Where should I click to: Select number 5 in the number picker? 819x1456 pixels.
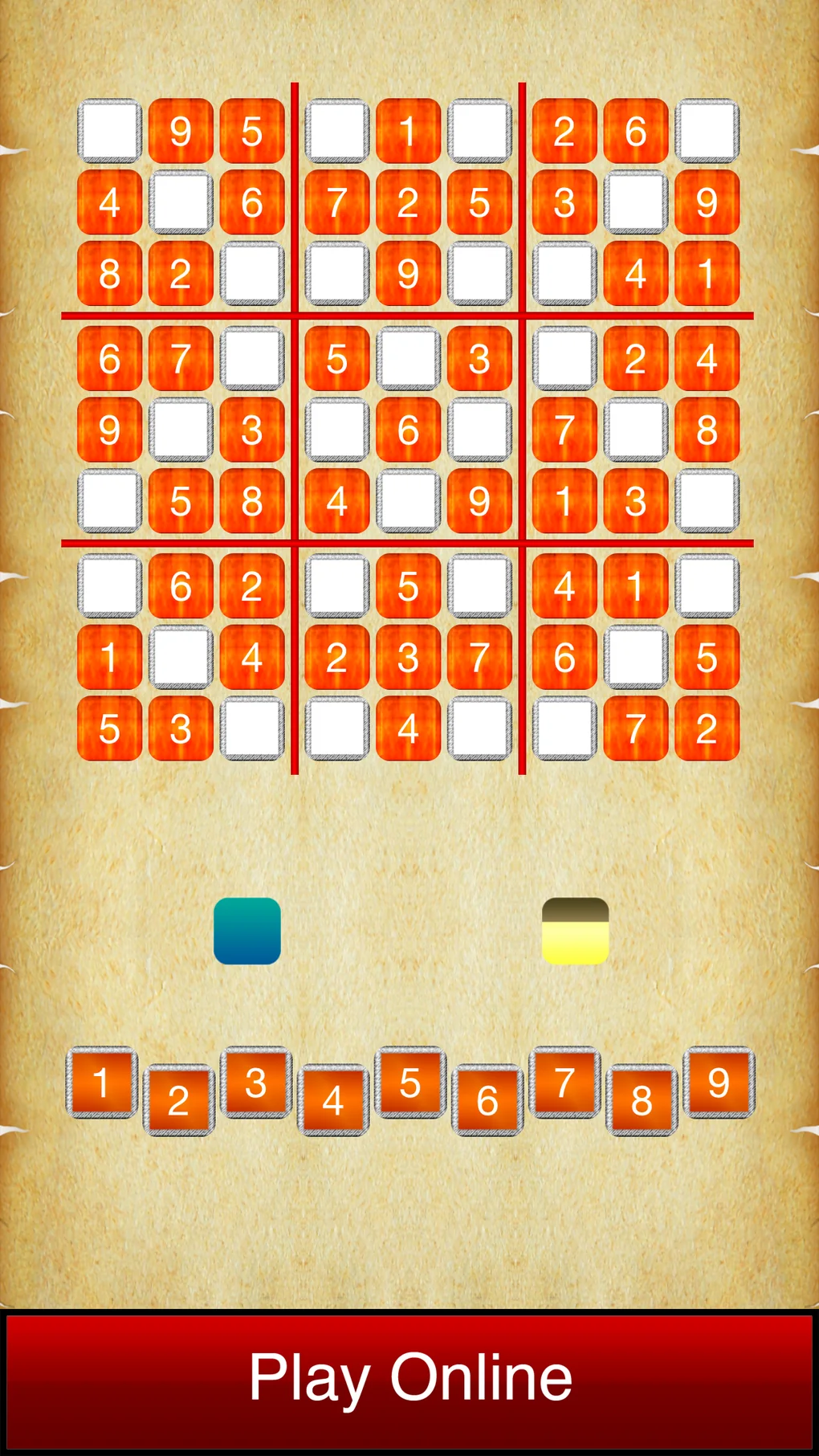tap(410, 1083)
